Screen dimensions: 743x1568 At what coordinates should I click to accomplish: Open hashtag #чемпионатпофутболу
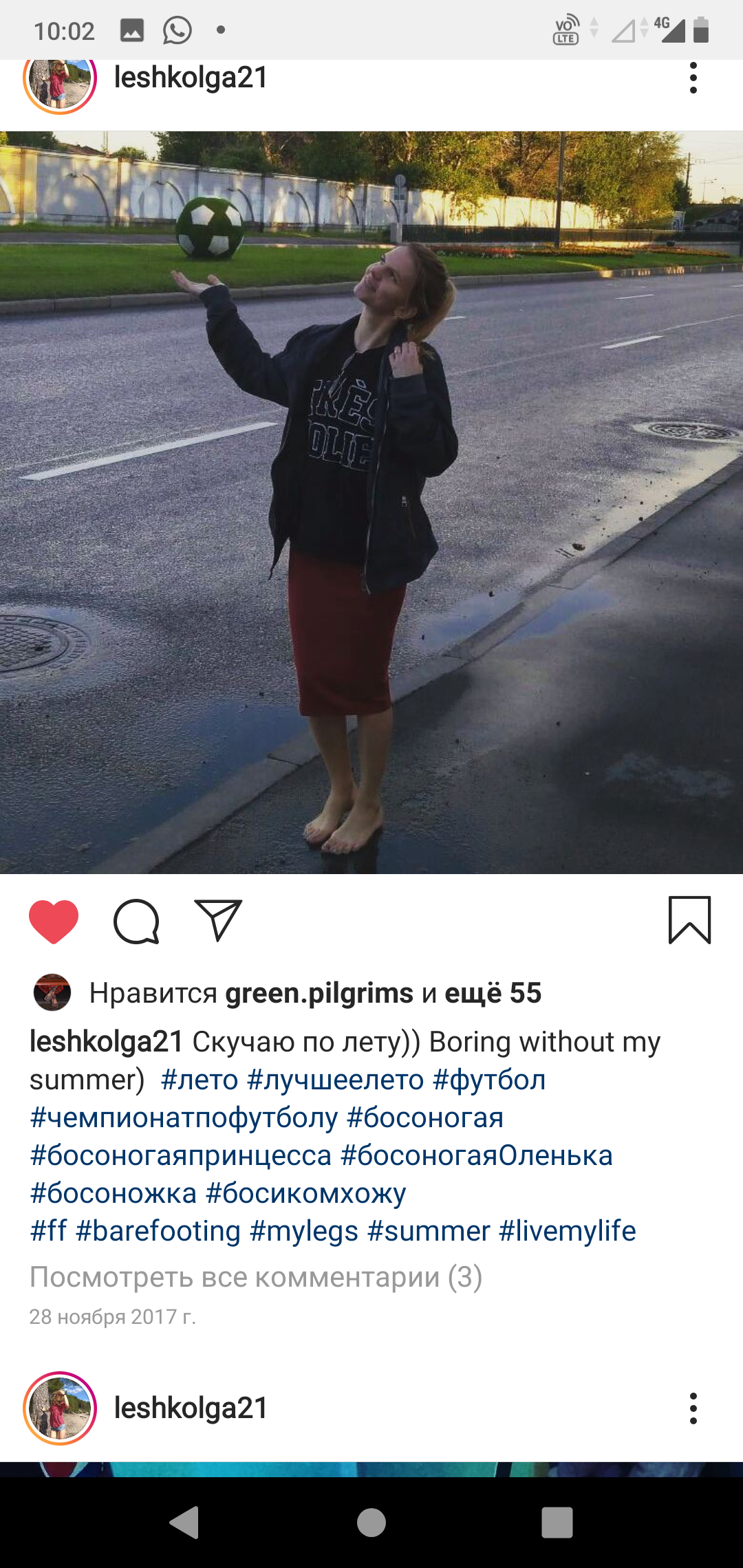tap(184, 1118)
